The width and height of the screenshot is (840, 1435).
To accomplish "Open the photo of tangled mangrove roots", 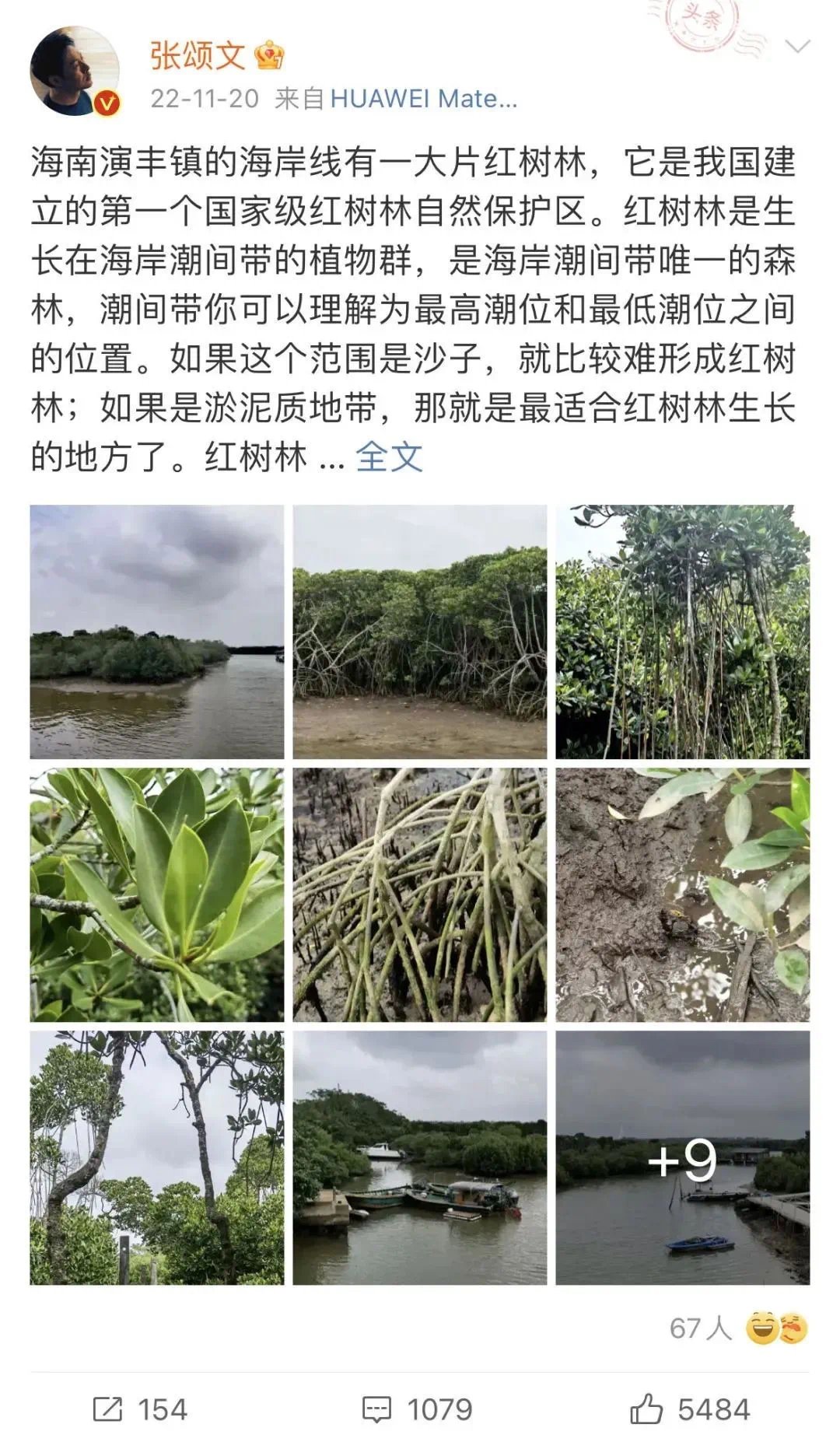I will pyautogui.click(x=420, y=894).
